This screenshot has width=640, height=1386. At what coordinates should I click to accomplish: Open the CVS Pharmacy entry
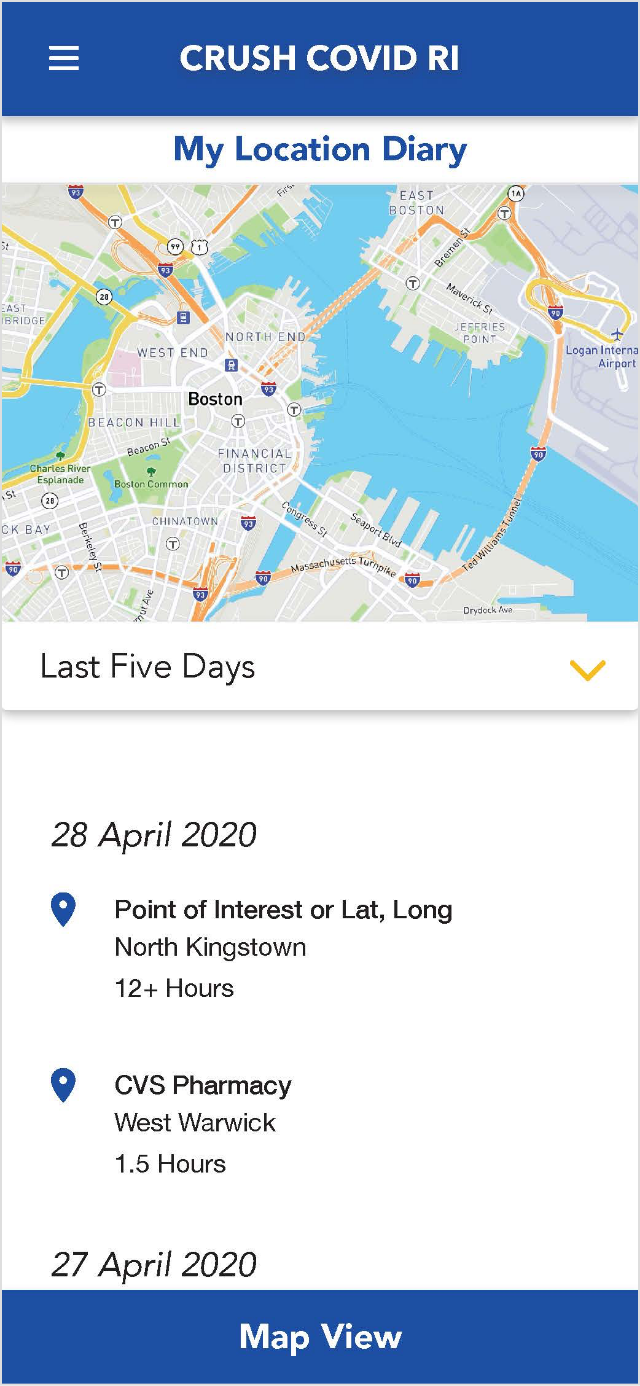pyautogui.click(x=203, y=1123)
